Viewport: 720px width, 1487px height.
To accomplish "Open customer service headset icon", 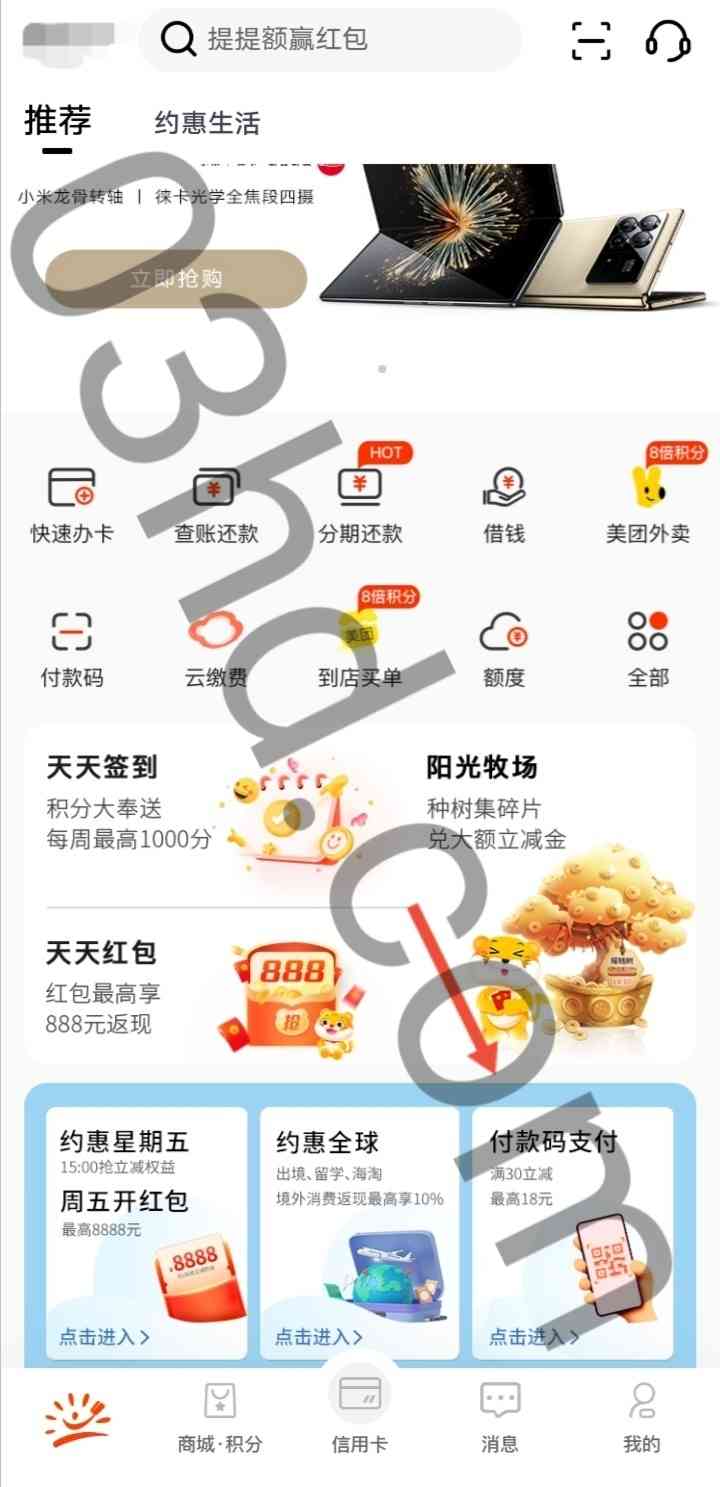I will [x=668, y=41].
